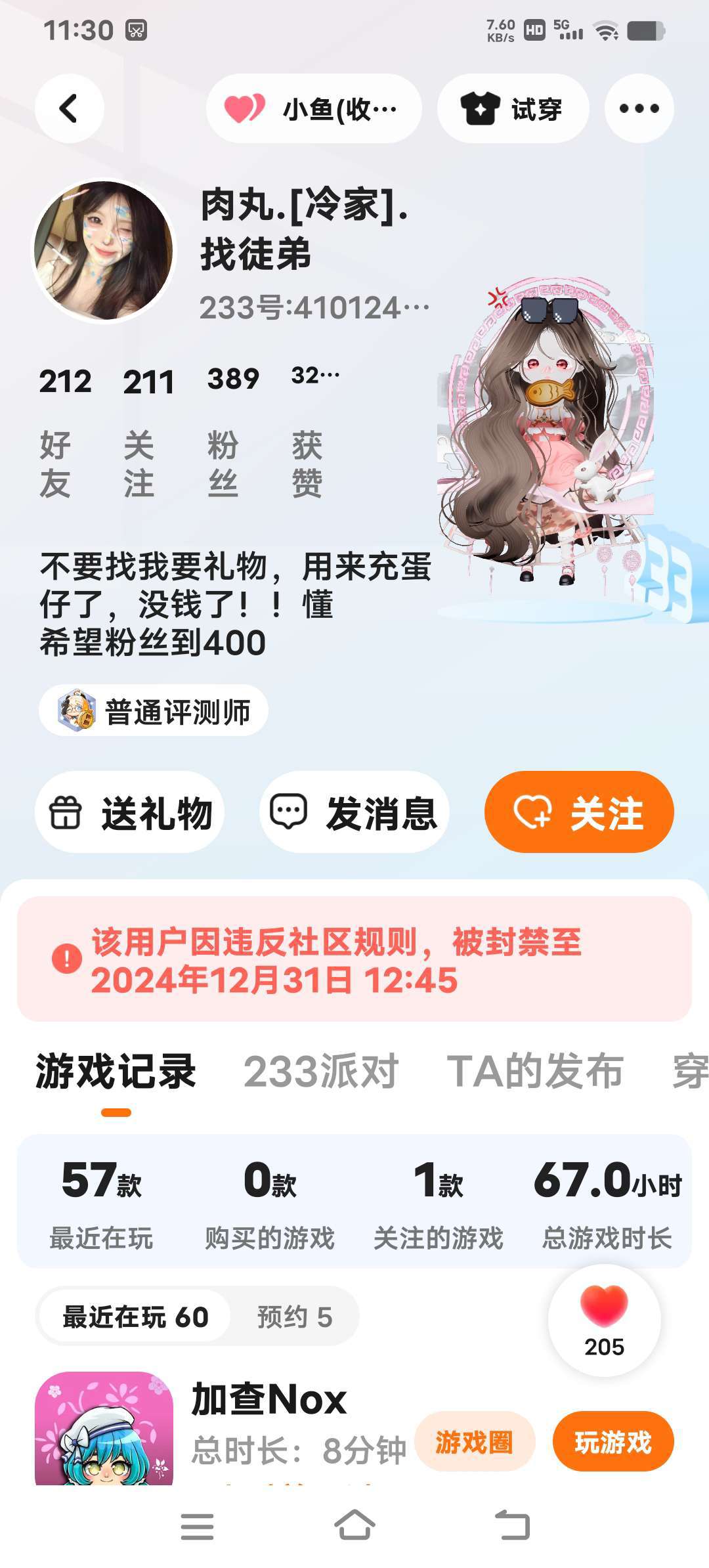Switch to the TA的发布 tab
The height and width of the screenshot is (1568, 709).
(x=534, y=1071)
